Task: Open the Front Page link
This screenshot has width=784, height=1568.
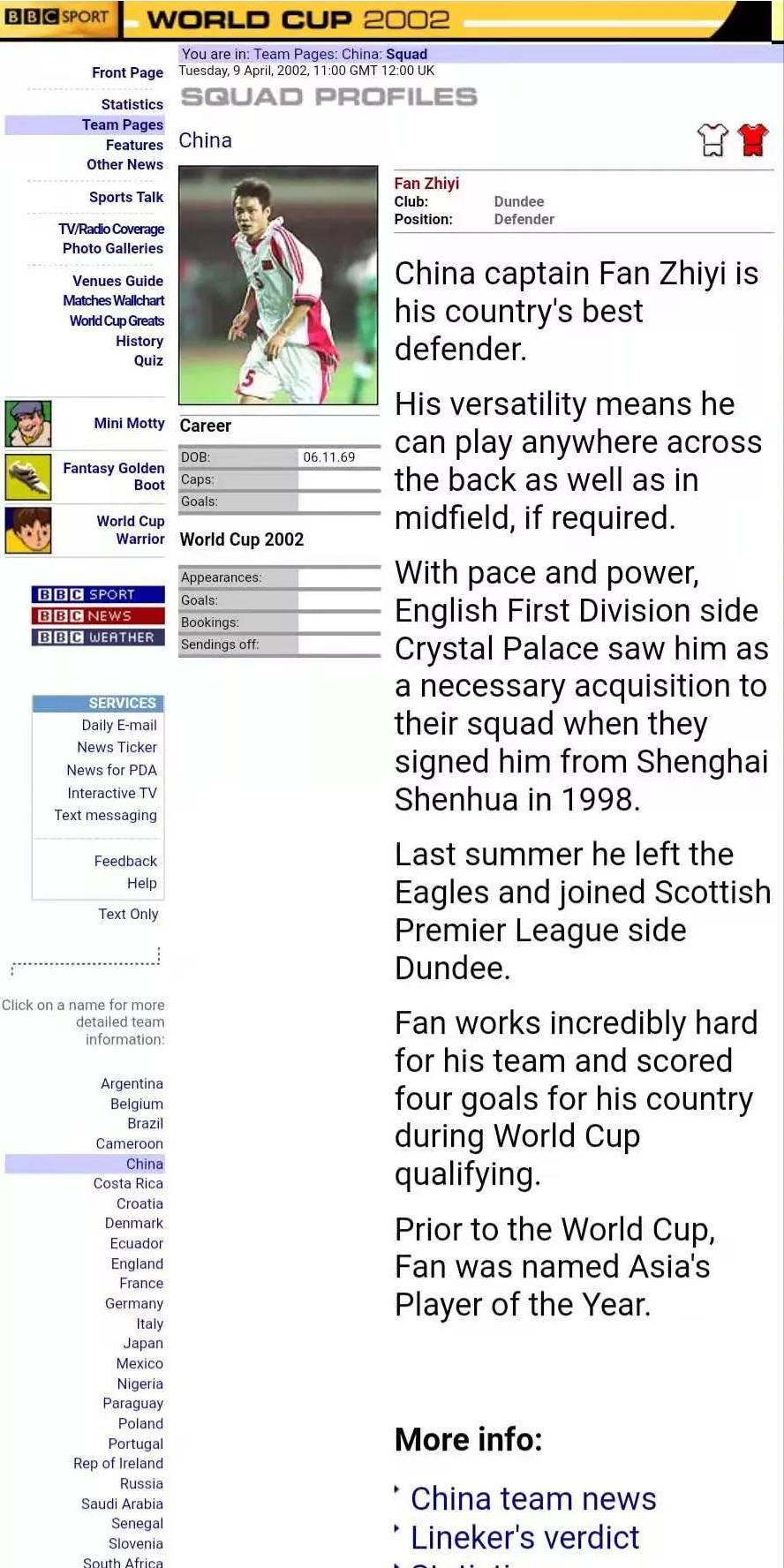Action: [x=127, y=72]
